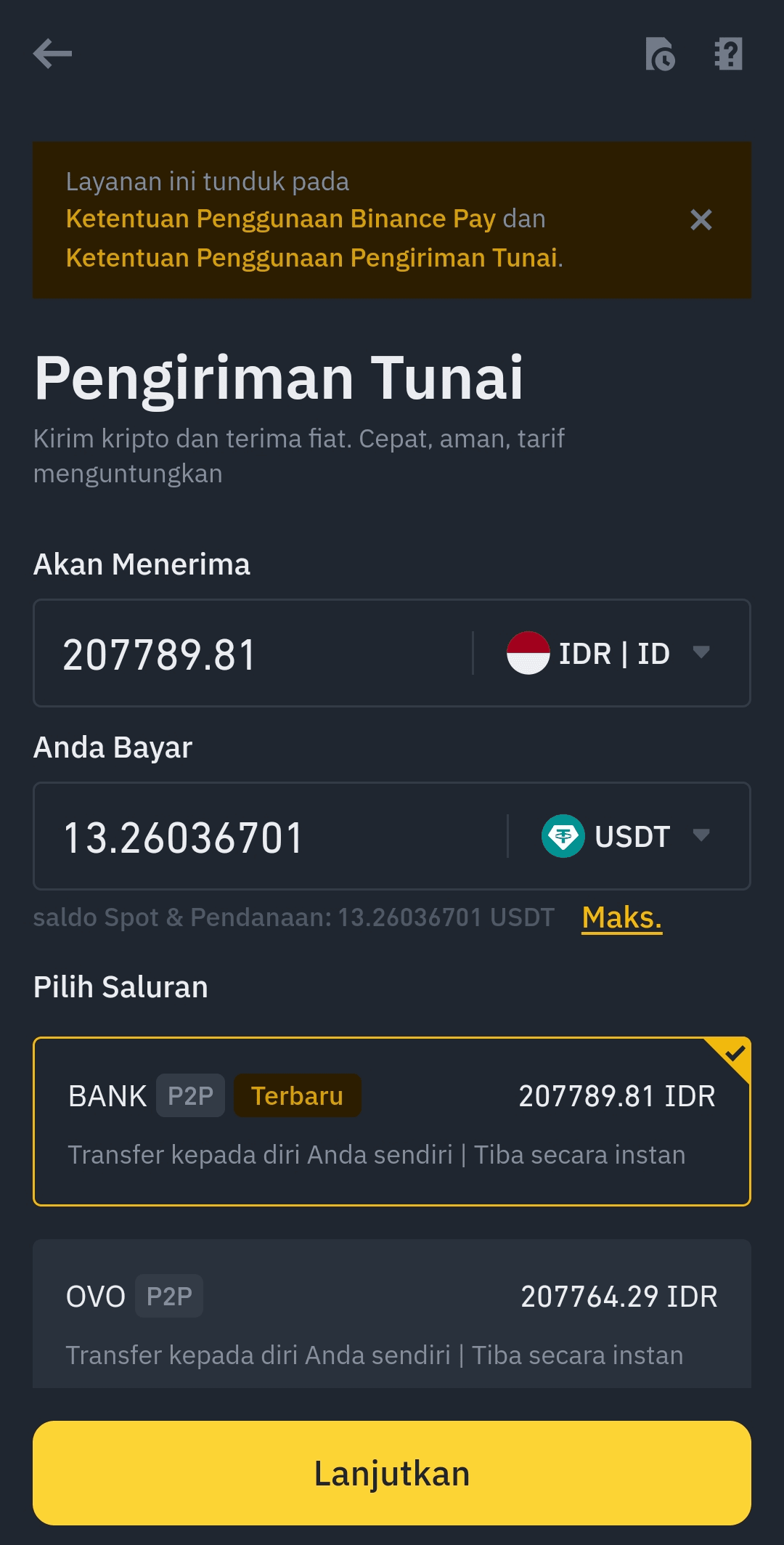The height and width of the screenshot is (1545, 784).
Task: Dismiss the terms notice banner
Action: [701, 219]
